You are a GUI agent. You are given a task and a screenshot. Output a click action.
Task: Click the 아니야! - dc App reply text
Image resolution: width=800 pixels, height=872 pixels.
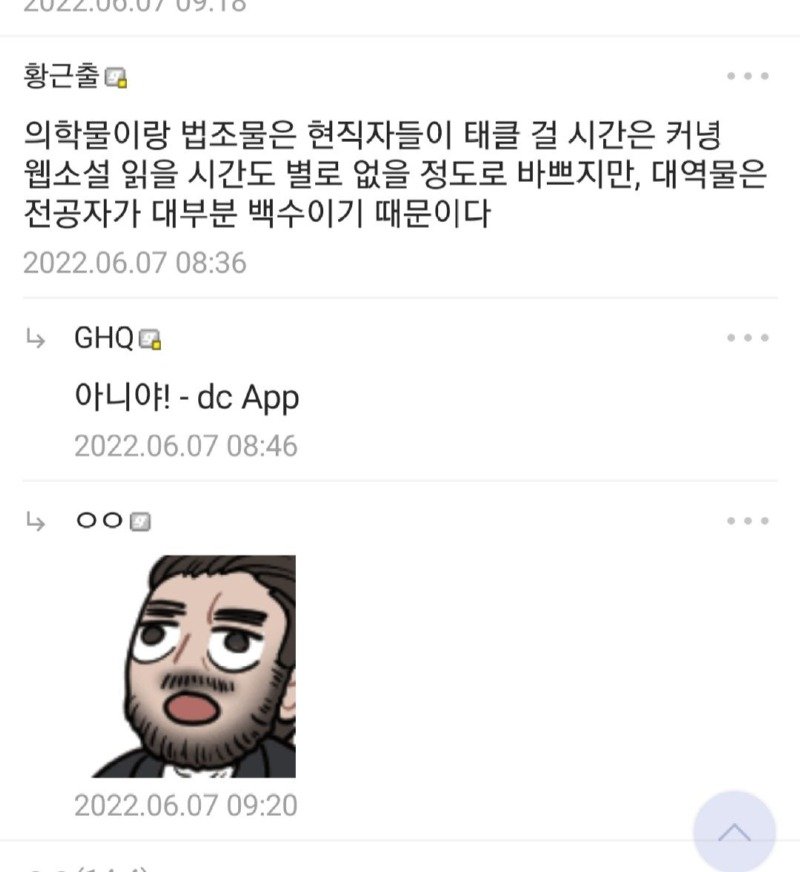click(187, 395)
